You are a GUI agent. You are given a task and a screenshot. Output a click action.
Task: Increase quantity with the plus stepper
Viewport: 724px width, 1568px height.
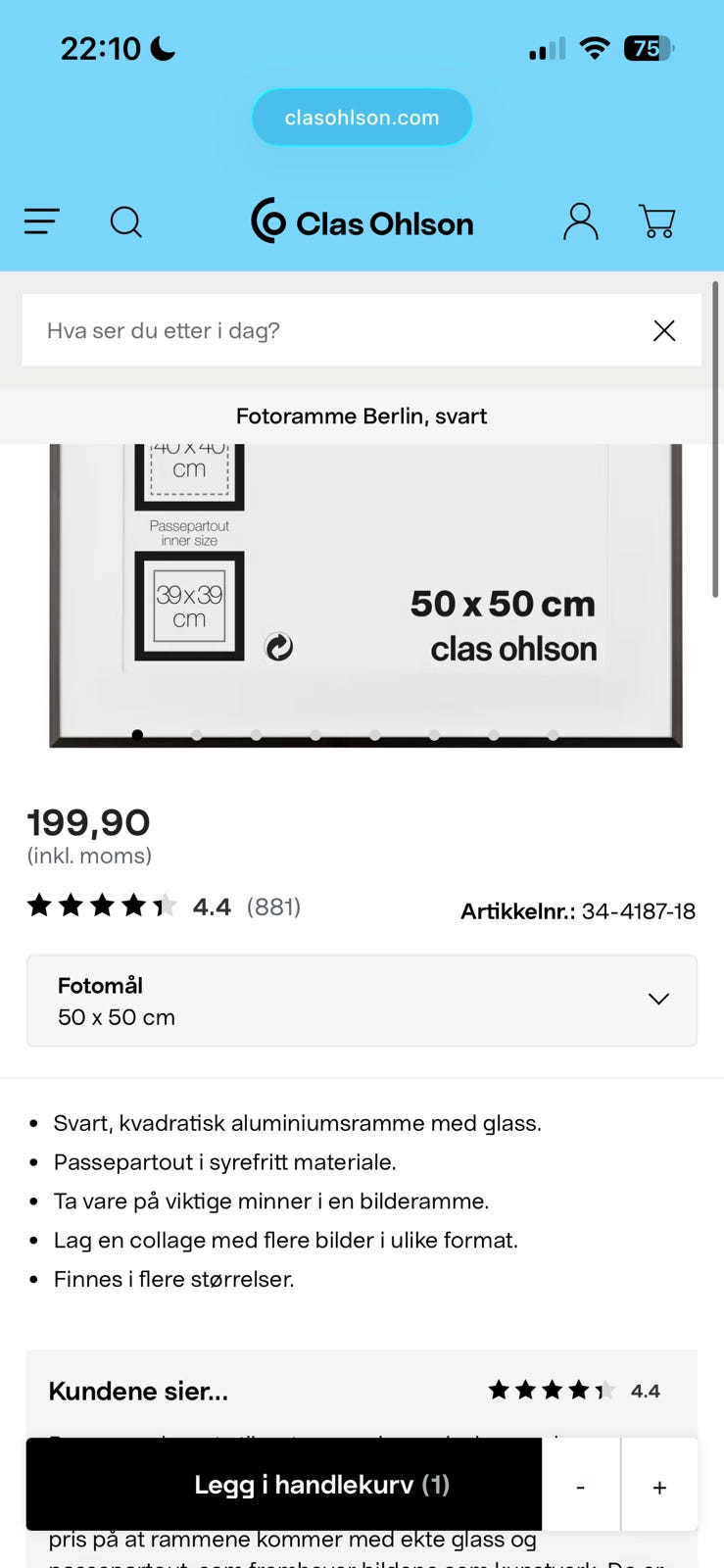click(659, 1485)
